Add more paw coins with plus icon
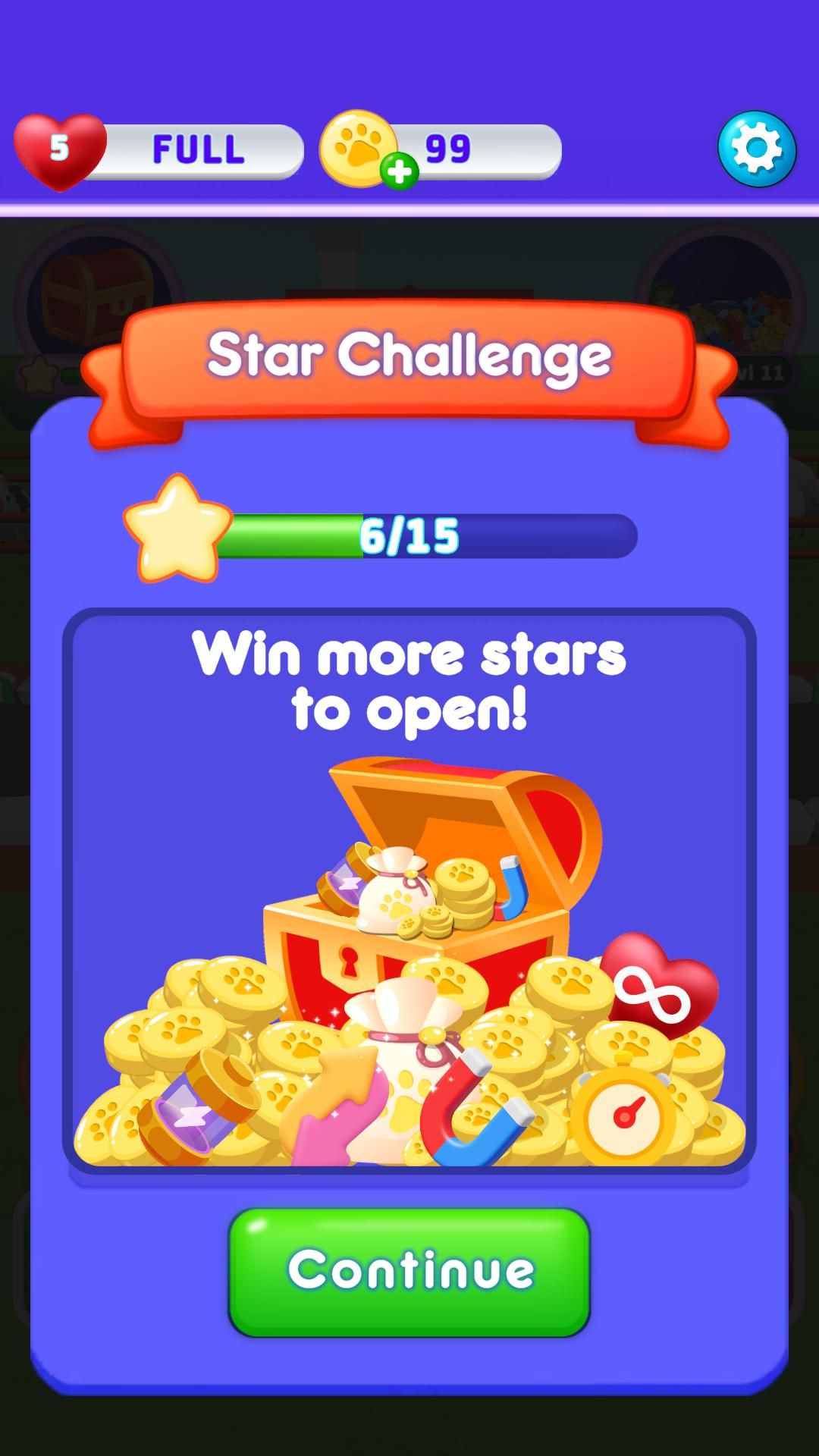The image size is (819, 1456). (399, 172)
